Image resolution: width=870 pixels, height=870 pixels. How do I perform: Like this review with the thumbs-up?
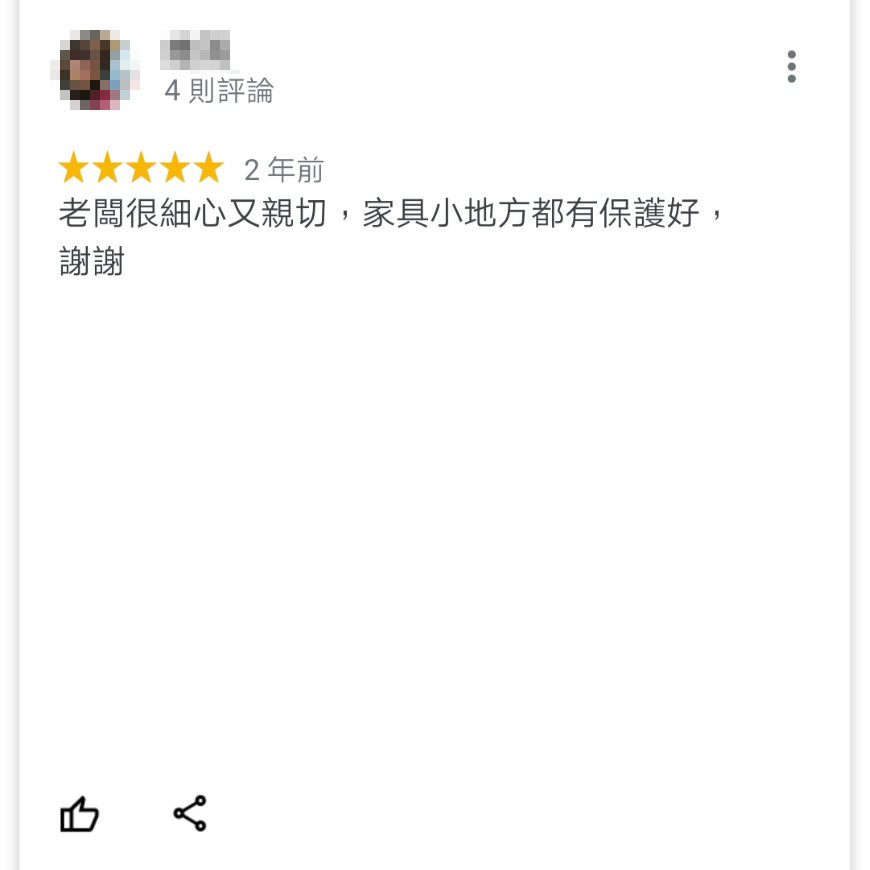(x=80, y=814)
